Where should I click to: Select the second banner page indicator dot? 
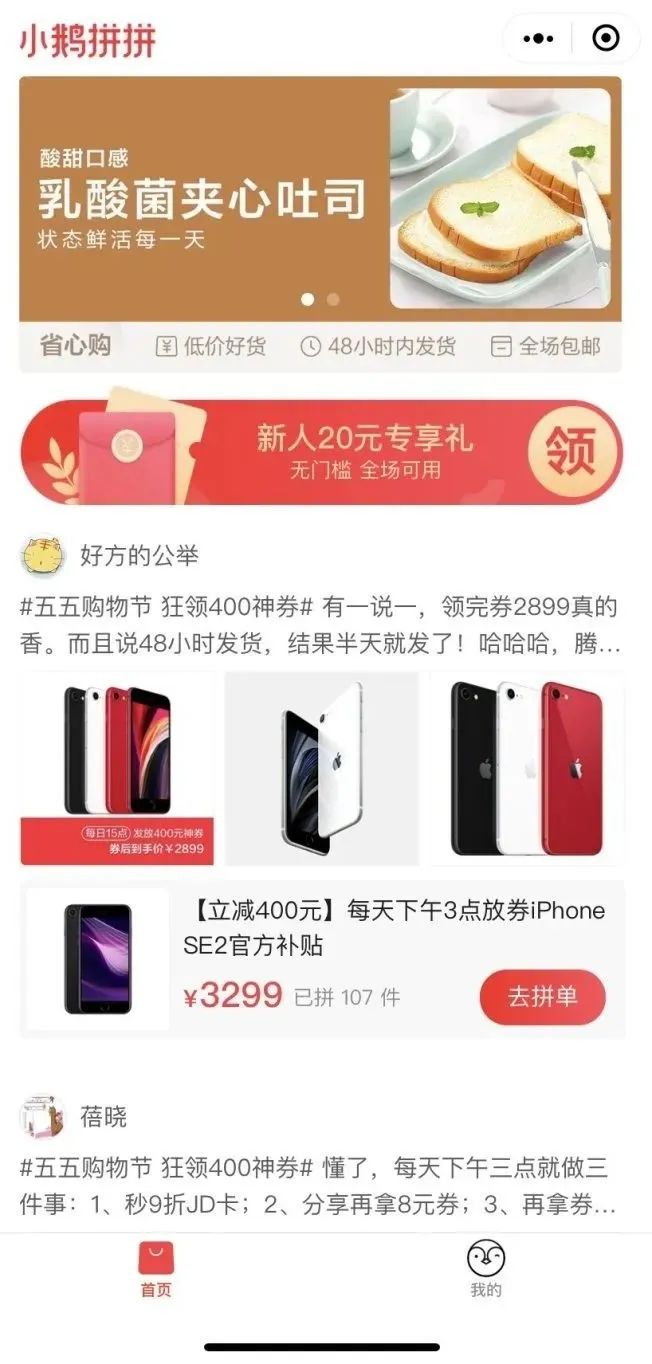pyautogui.click(x=333, y=299)
